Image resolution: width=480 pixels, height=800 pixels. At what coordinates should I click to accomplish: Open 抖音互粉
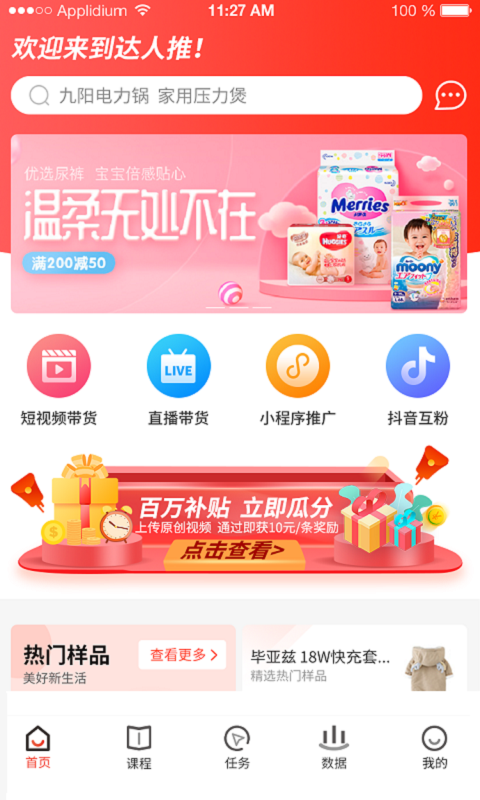point(418,380)
